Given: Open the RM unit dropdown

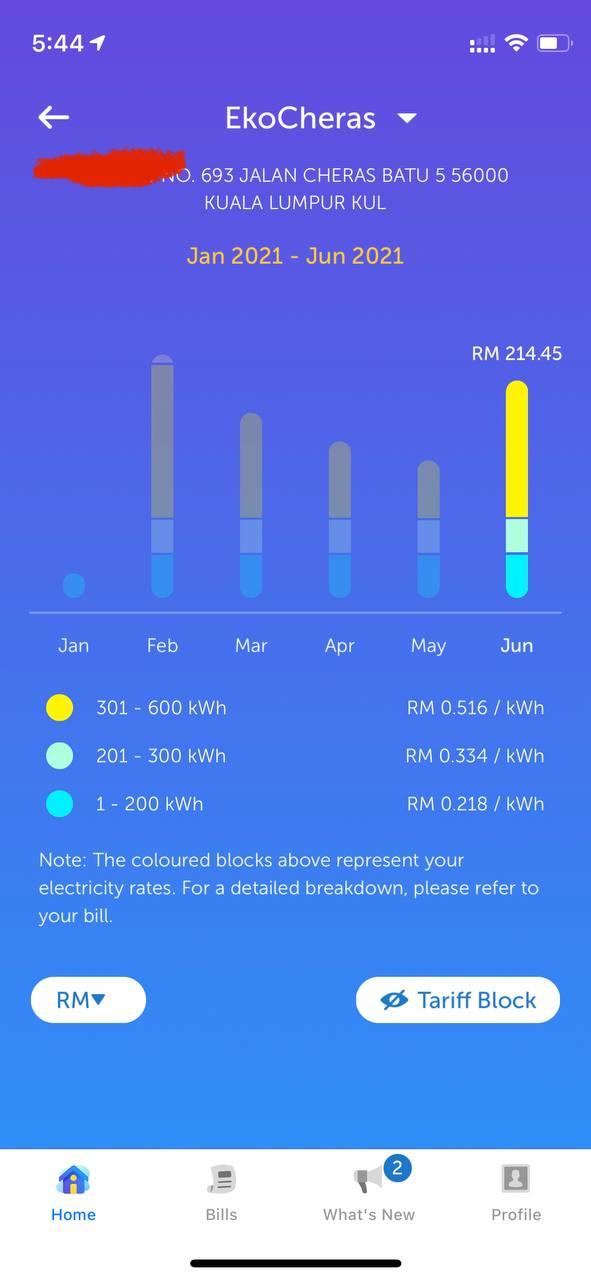Looking at the screenshot, I should click(88, 1000).
